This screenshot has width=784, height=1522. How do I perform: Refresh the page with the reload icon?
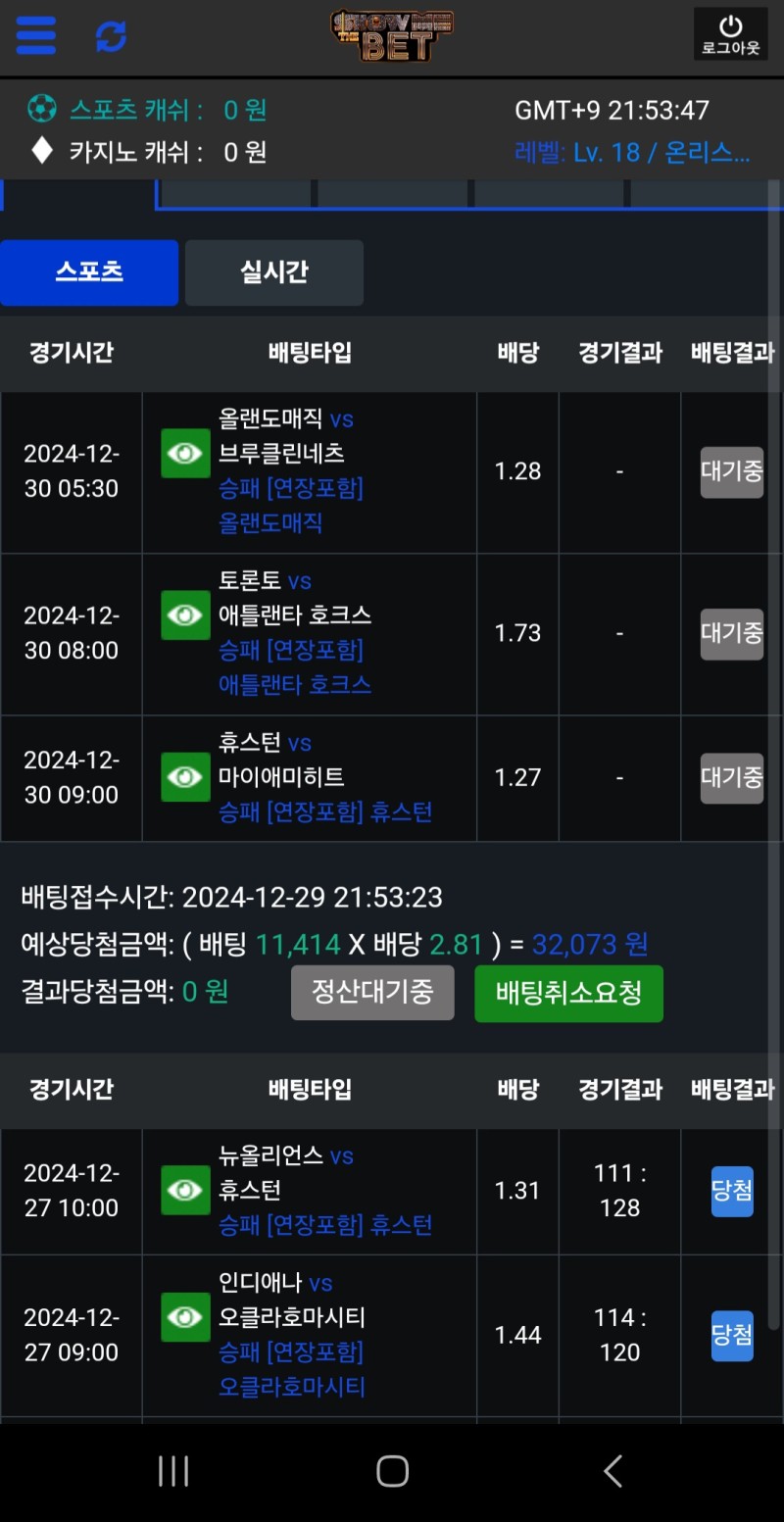[111, 36]
